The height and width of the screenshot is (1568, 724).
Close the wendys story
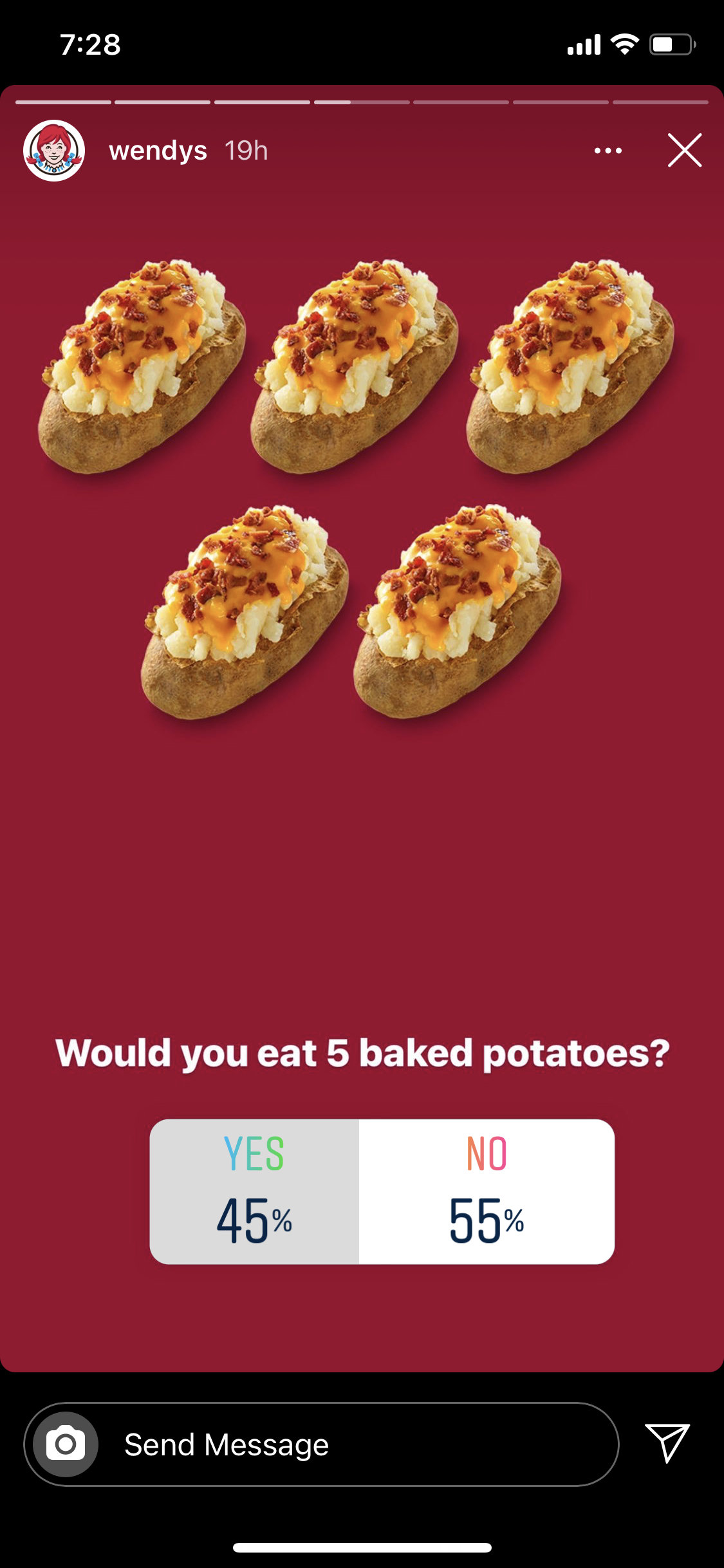(x=684, y=151)
